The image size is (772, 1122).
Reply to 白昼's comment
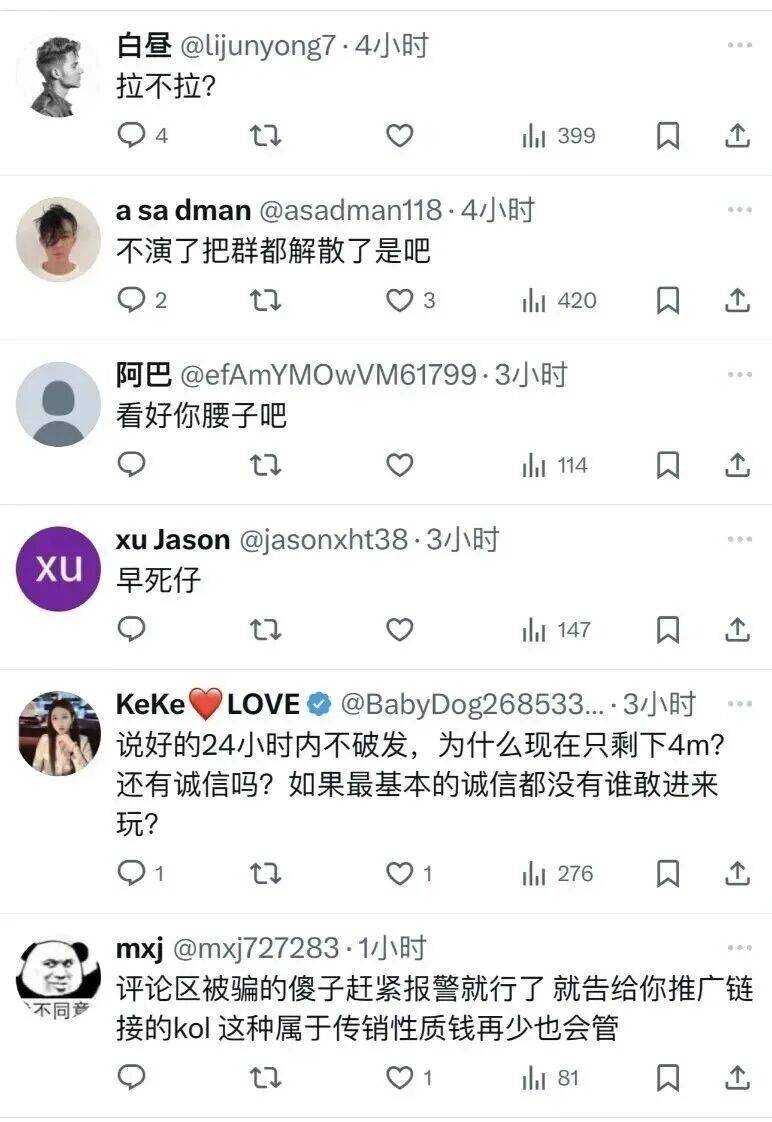132,135
